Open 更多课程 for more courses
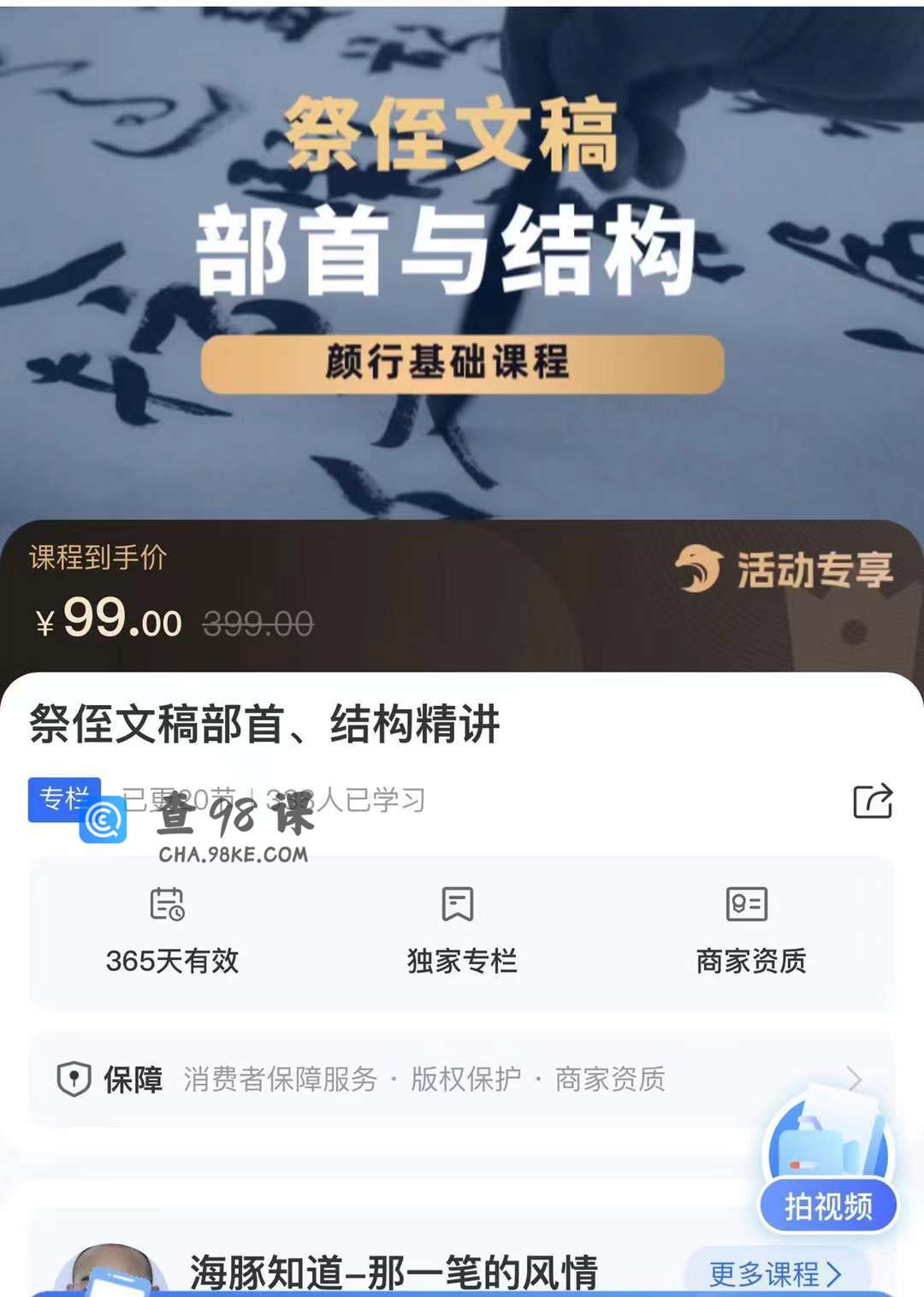 coord(775,1273)
